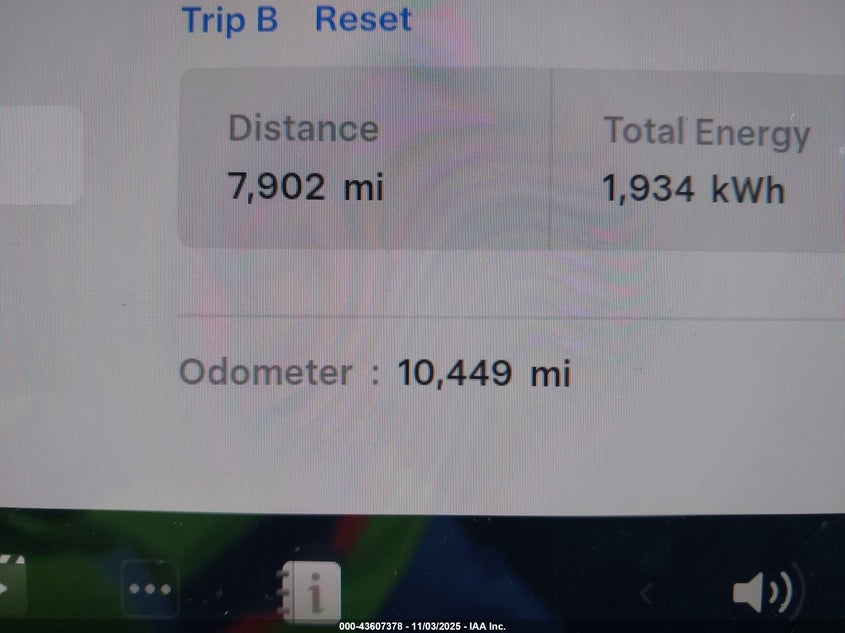This screenshot has height=633, width=845.
Task: Lower volume with the left chevron
Action: (647, 594)
